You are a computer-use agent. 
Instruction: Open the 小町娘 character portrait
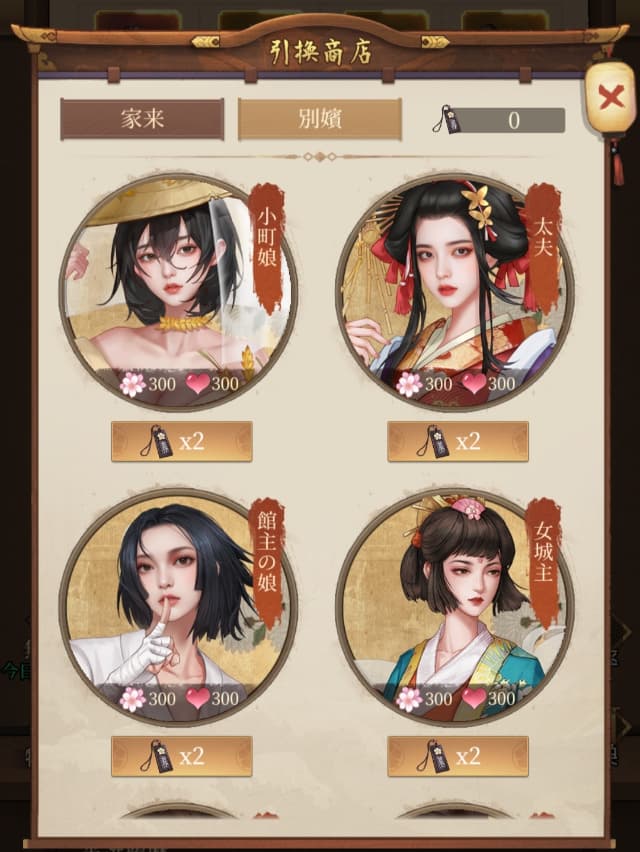(178, 290)
